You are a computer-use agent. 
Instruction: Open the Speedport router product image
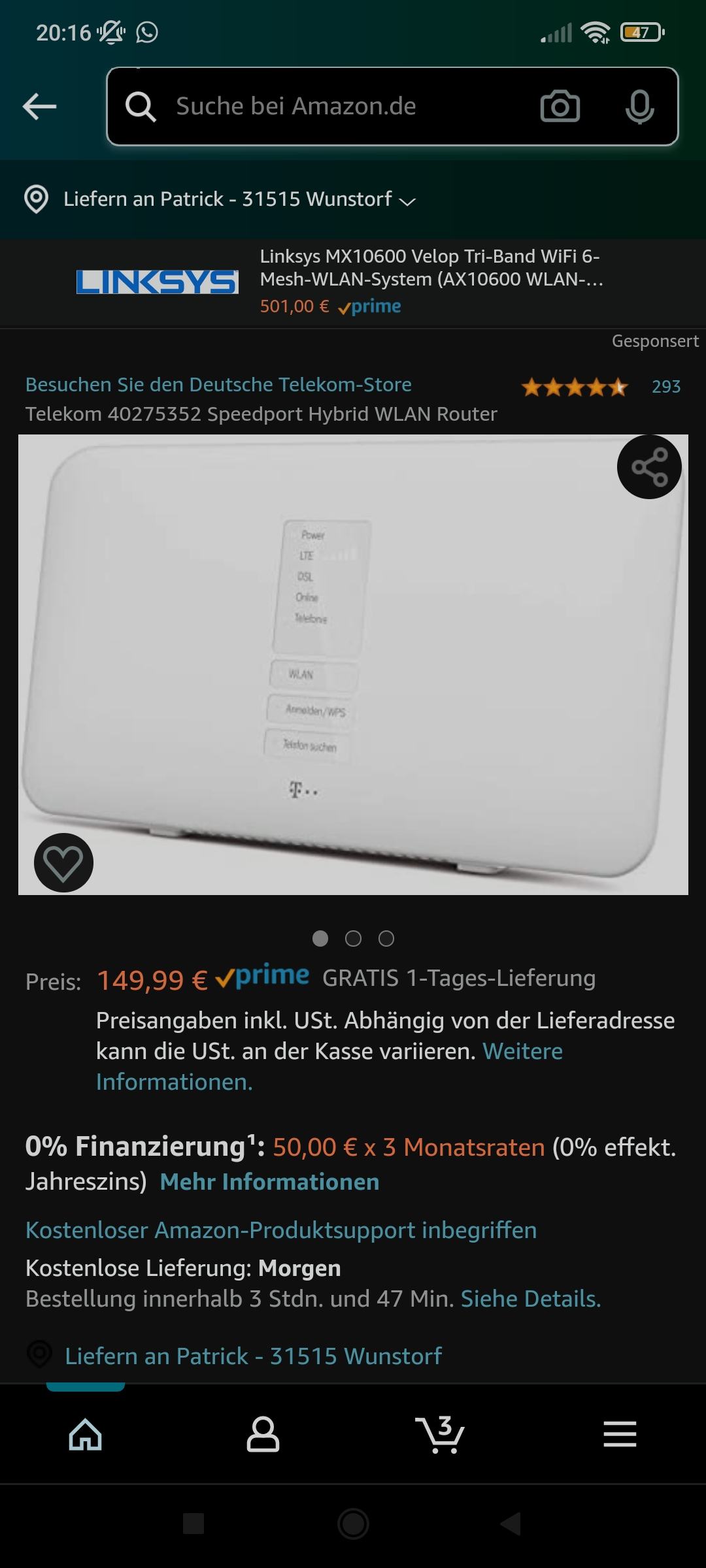point(353,664)
